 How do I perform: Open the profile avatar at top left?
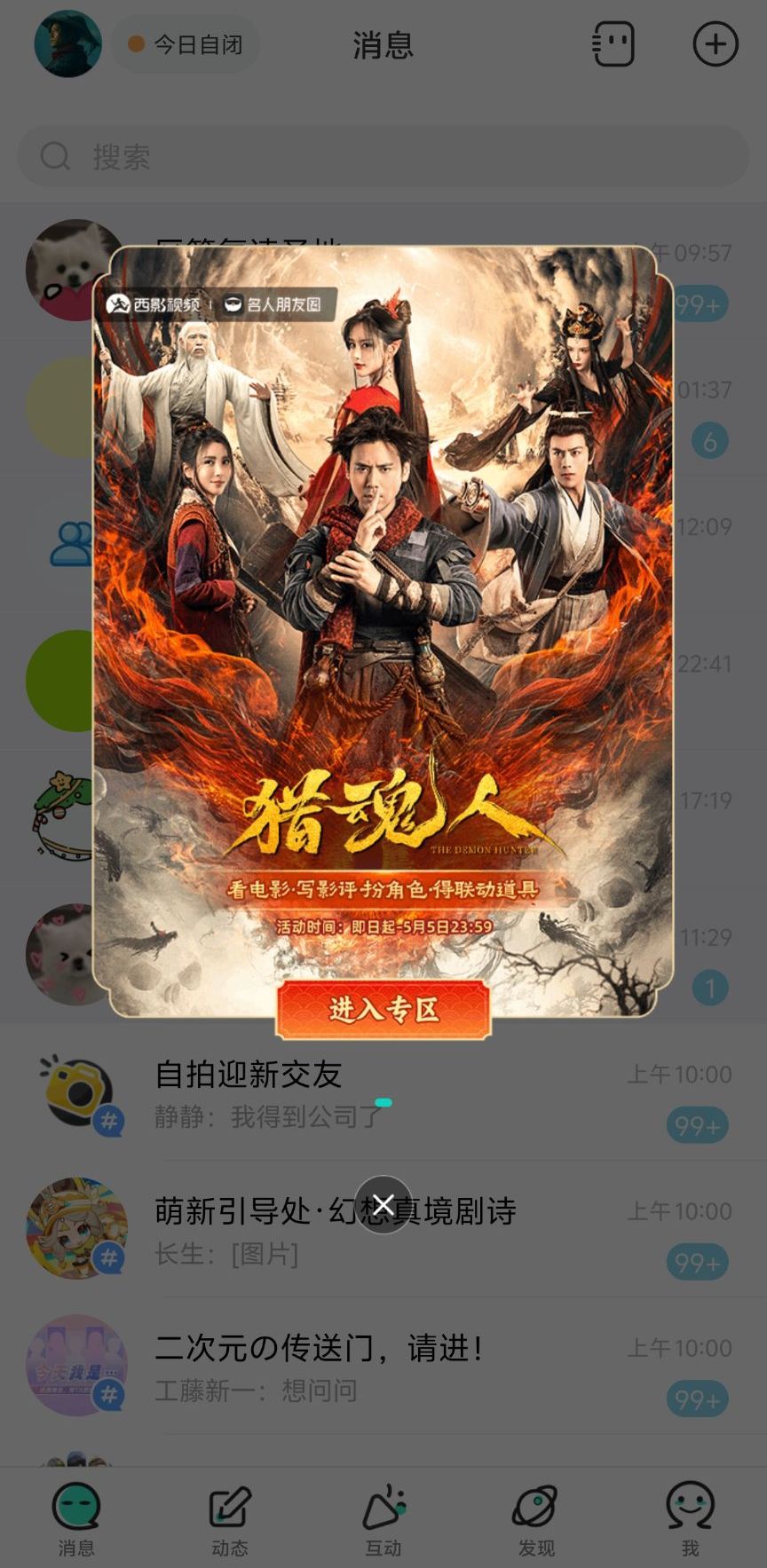67,44
